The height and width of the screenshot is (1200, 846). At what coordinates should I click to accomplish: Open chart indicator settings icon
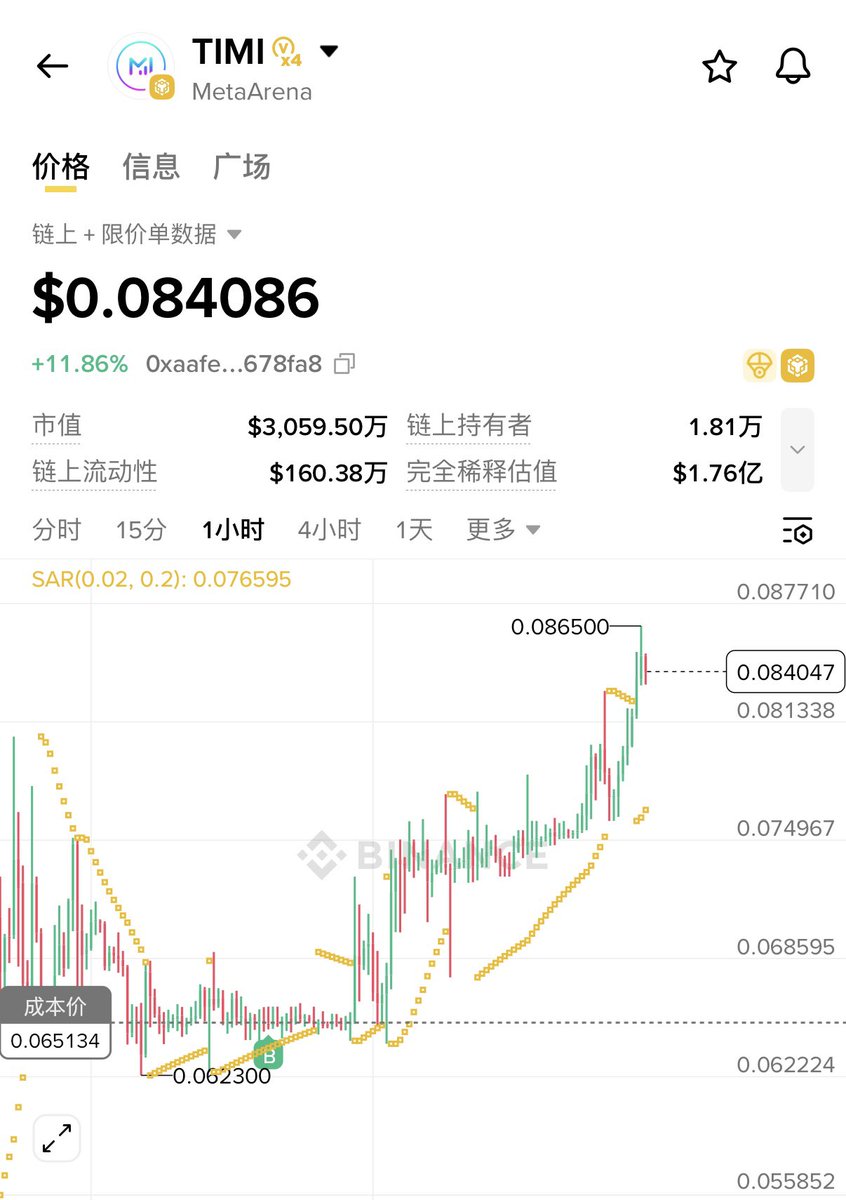click(797, 530)
